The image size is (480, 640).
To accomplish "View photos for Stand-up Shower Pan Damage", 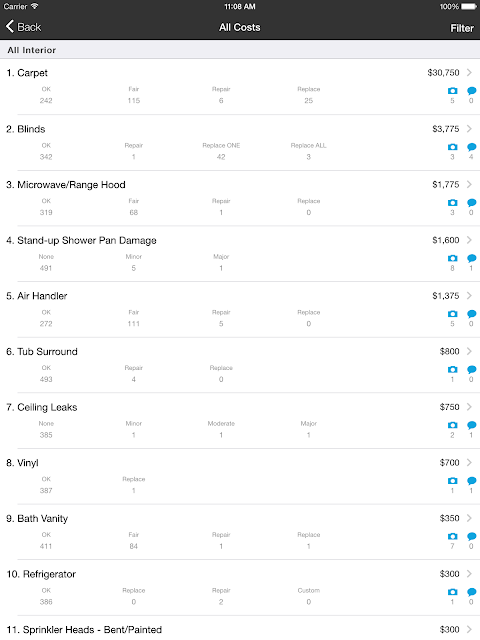I will (452, 258).
